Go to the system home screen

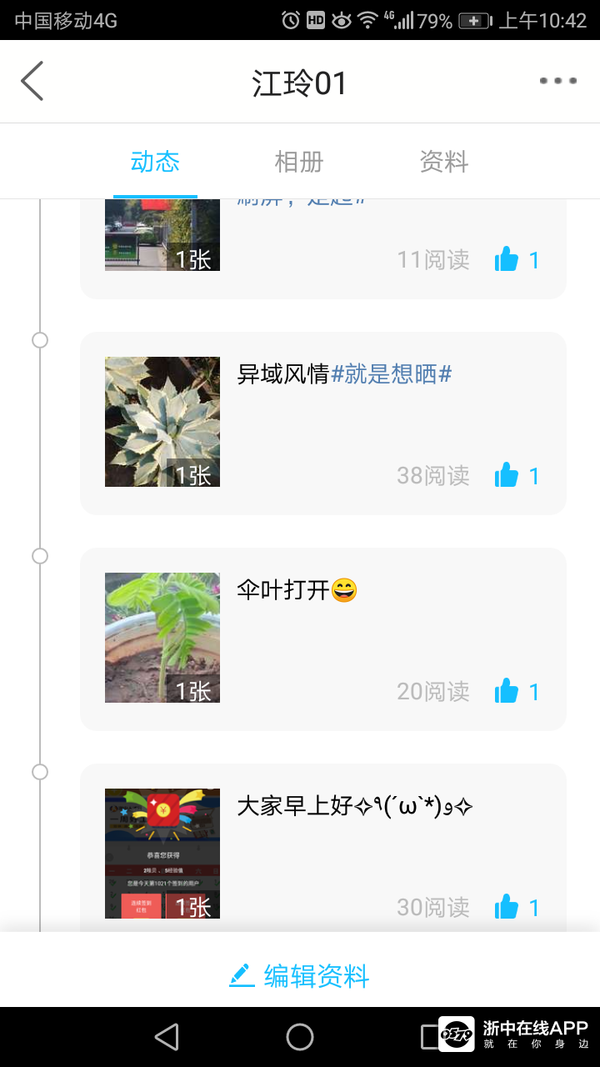click(x=300, y=1037)
